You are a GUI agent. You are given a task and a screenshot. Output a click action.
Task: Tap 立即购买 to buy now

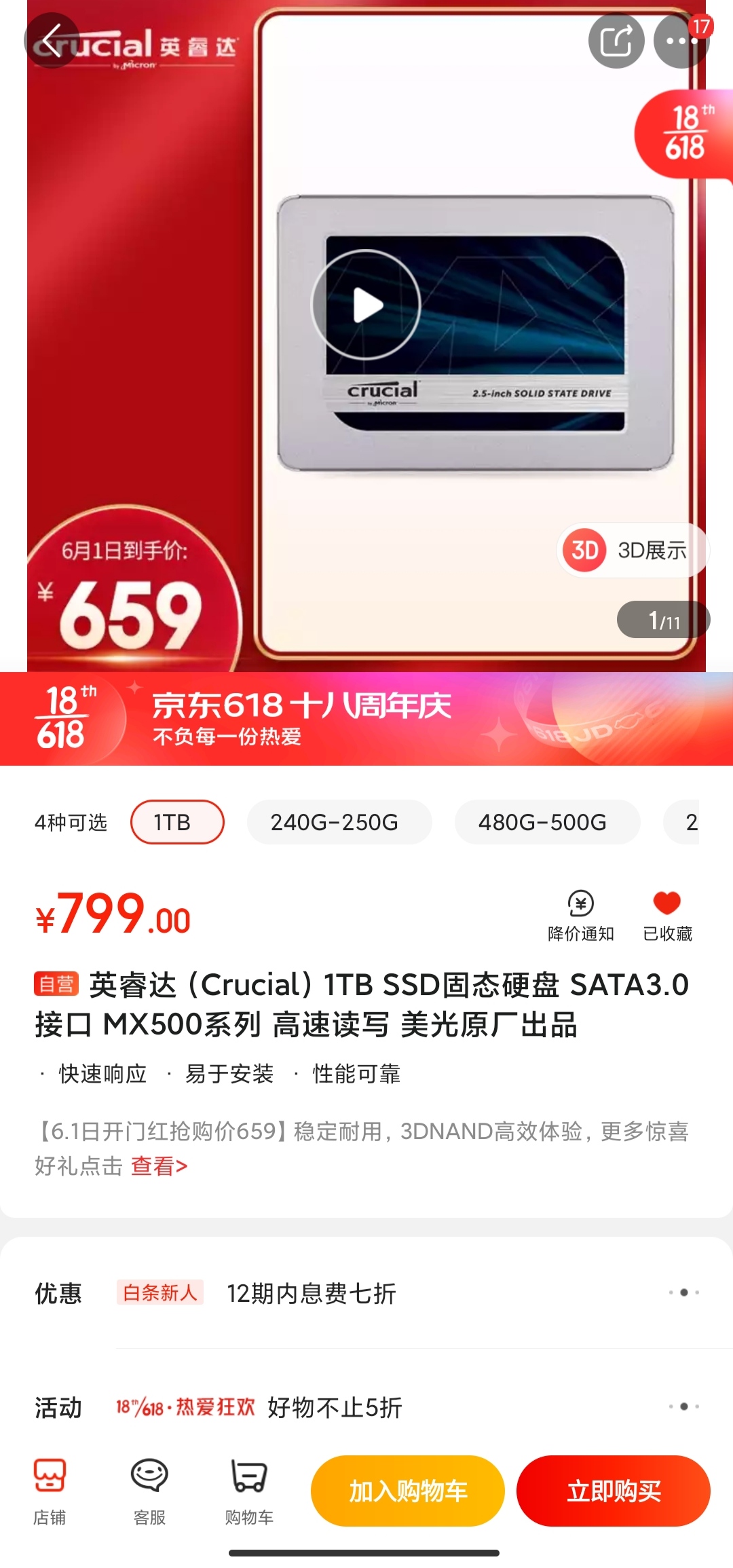(x=613, y=1491)
